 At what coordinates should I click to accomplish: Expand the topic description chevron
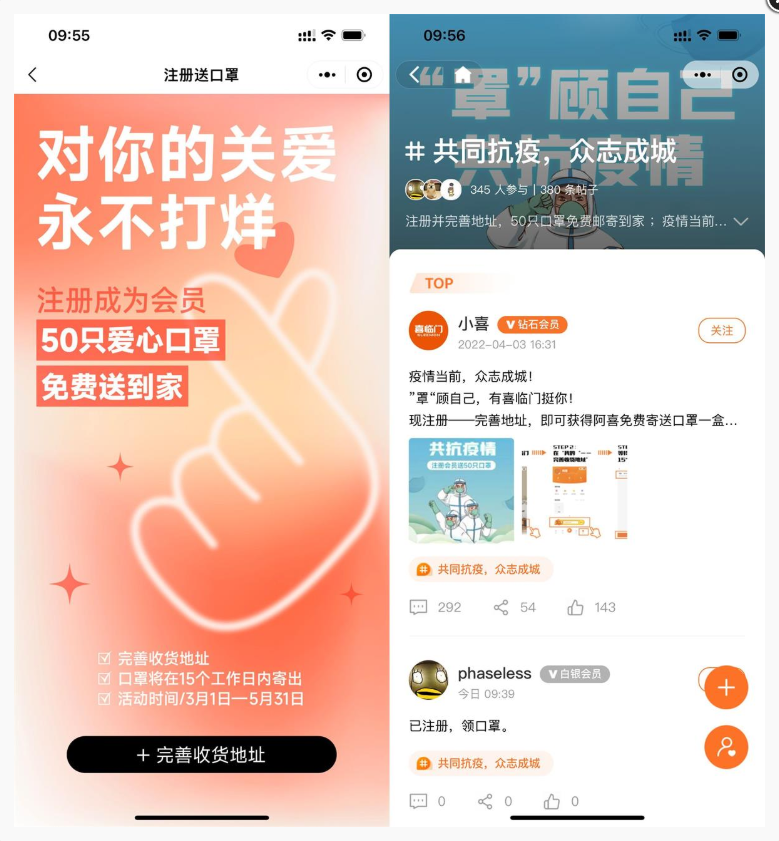pos(741,221)
